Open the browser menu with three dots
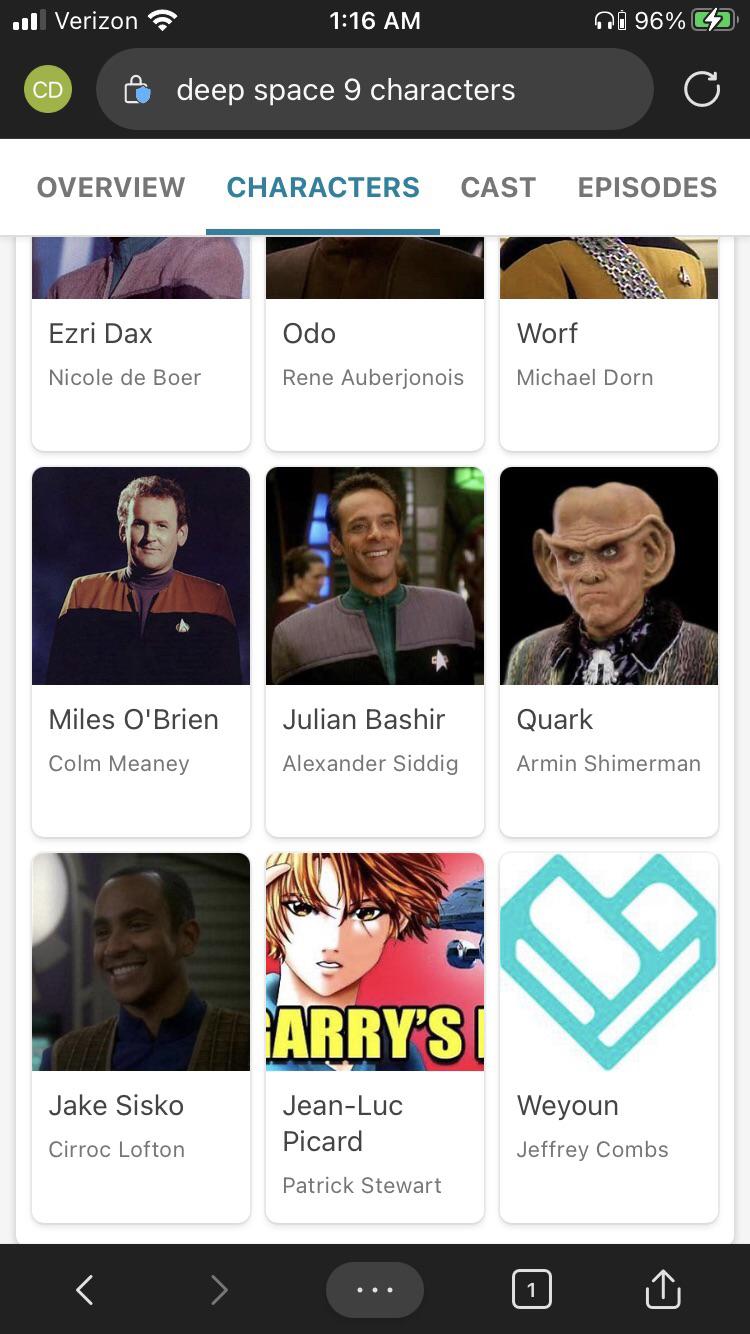This screenshot has height=1334, width=750. (375, 1290)
